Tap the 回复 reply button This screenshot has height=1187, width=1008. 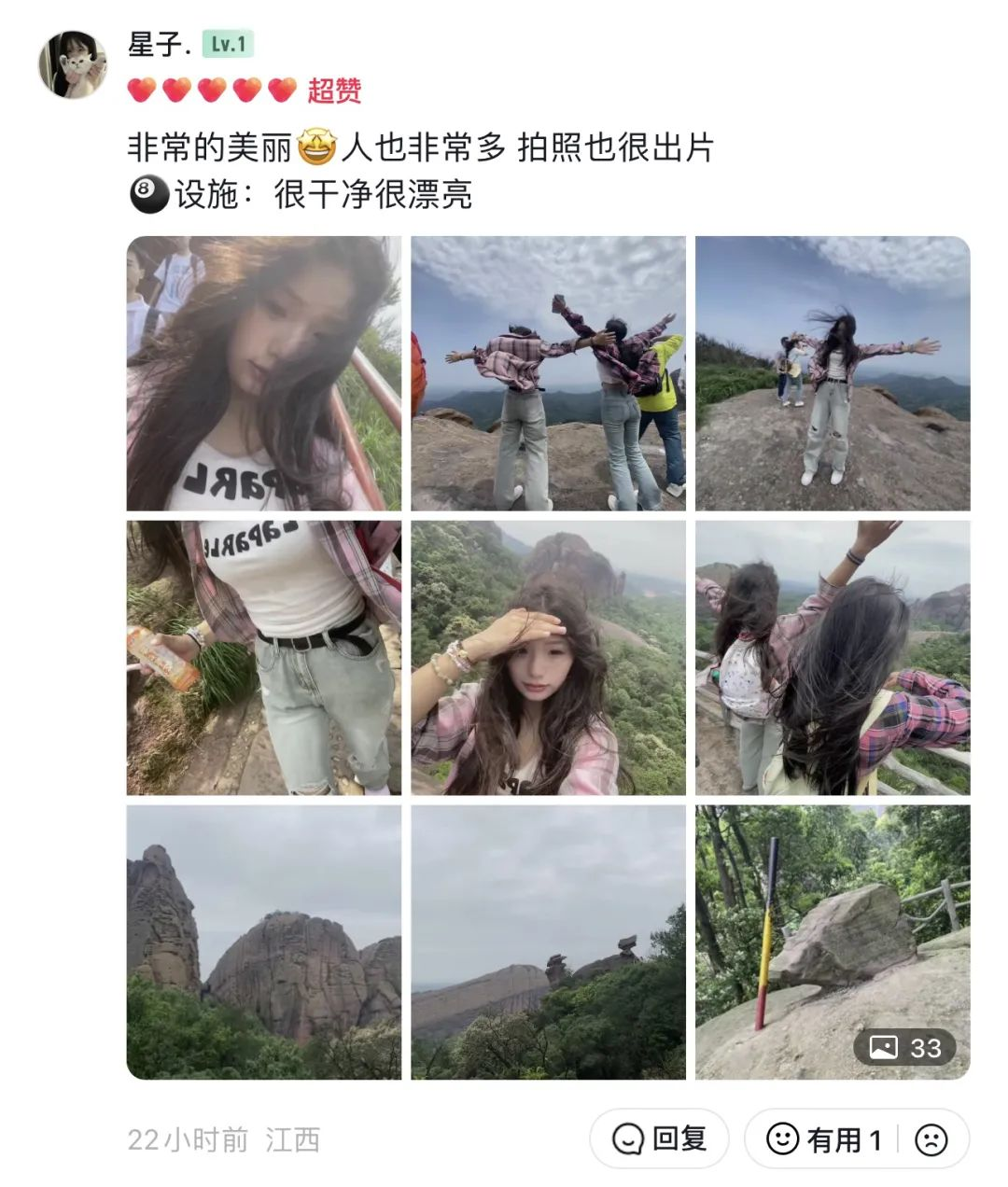coord(659,1138)
